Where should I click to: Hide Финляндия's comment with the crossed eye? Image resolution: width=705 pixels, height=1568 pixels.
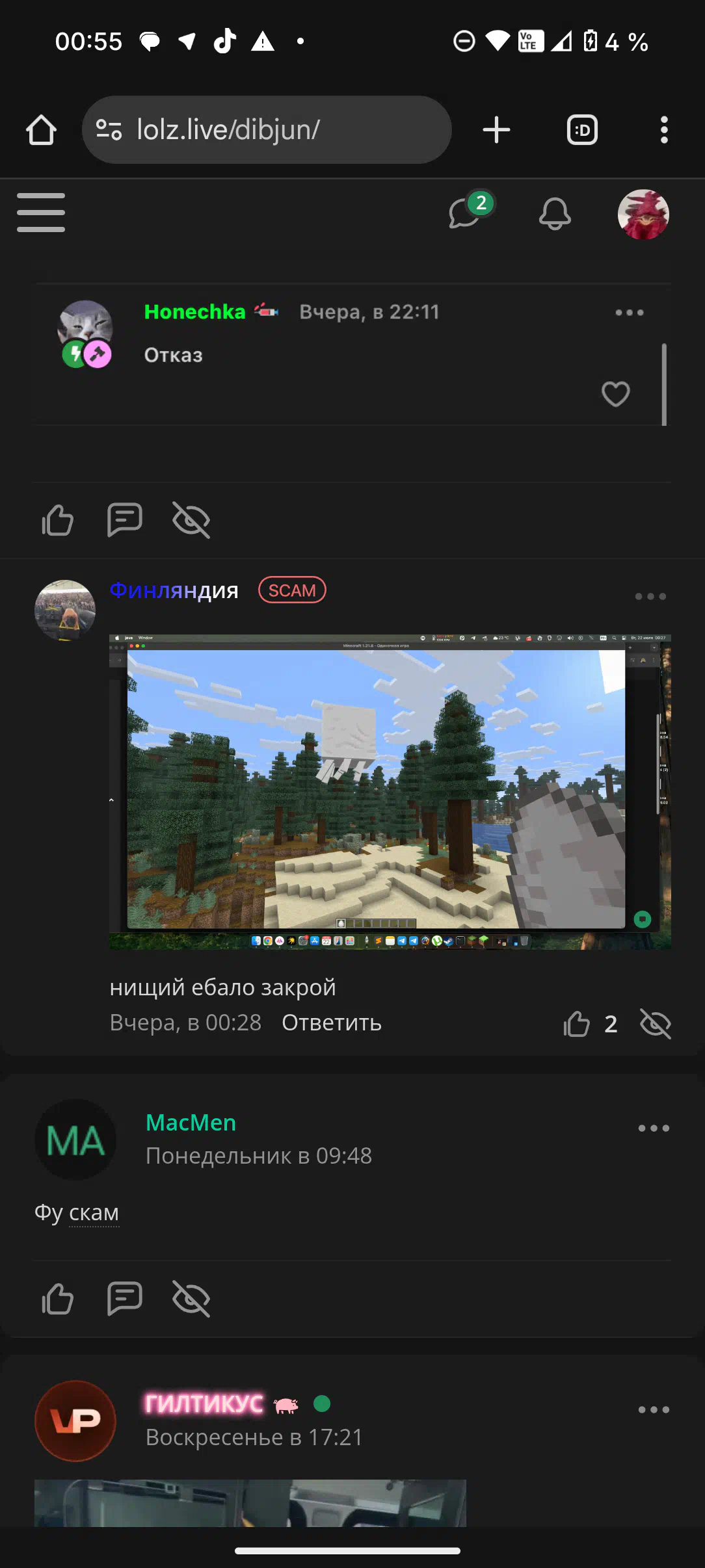655,1024
